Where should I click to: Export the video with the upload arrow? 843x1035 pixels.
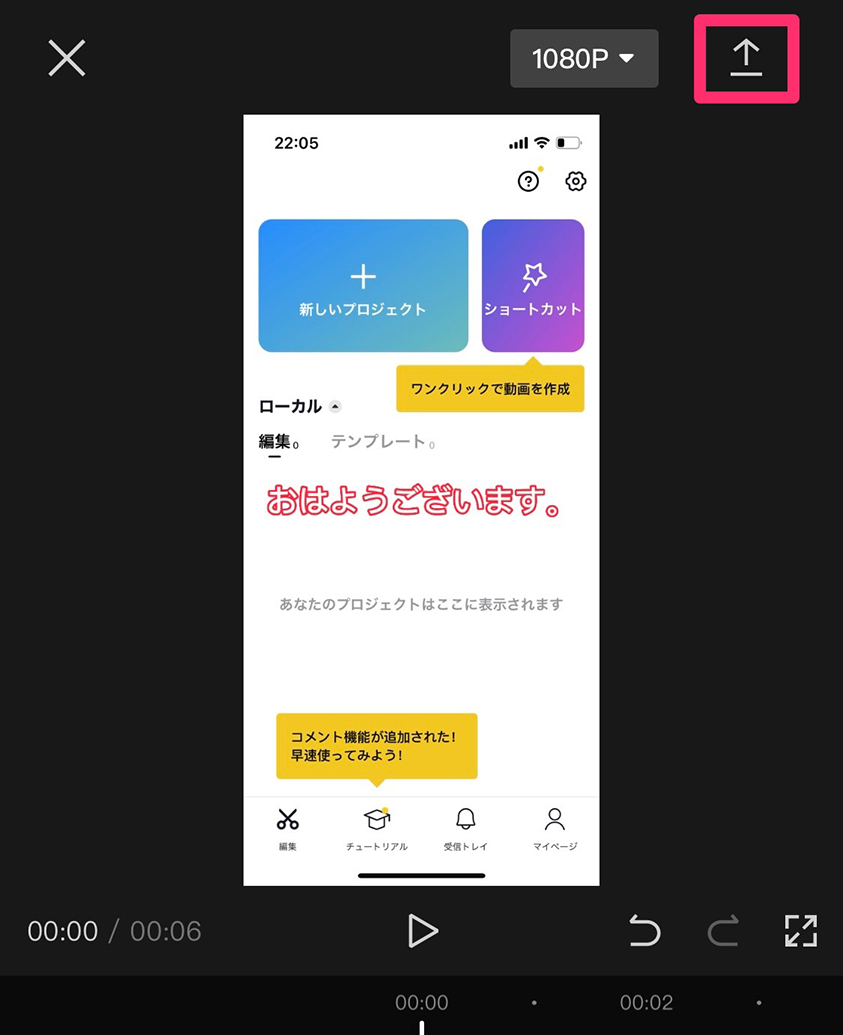pyautogui.click(x=746, y=59)
